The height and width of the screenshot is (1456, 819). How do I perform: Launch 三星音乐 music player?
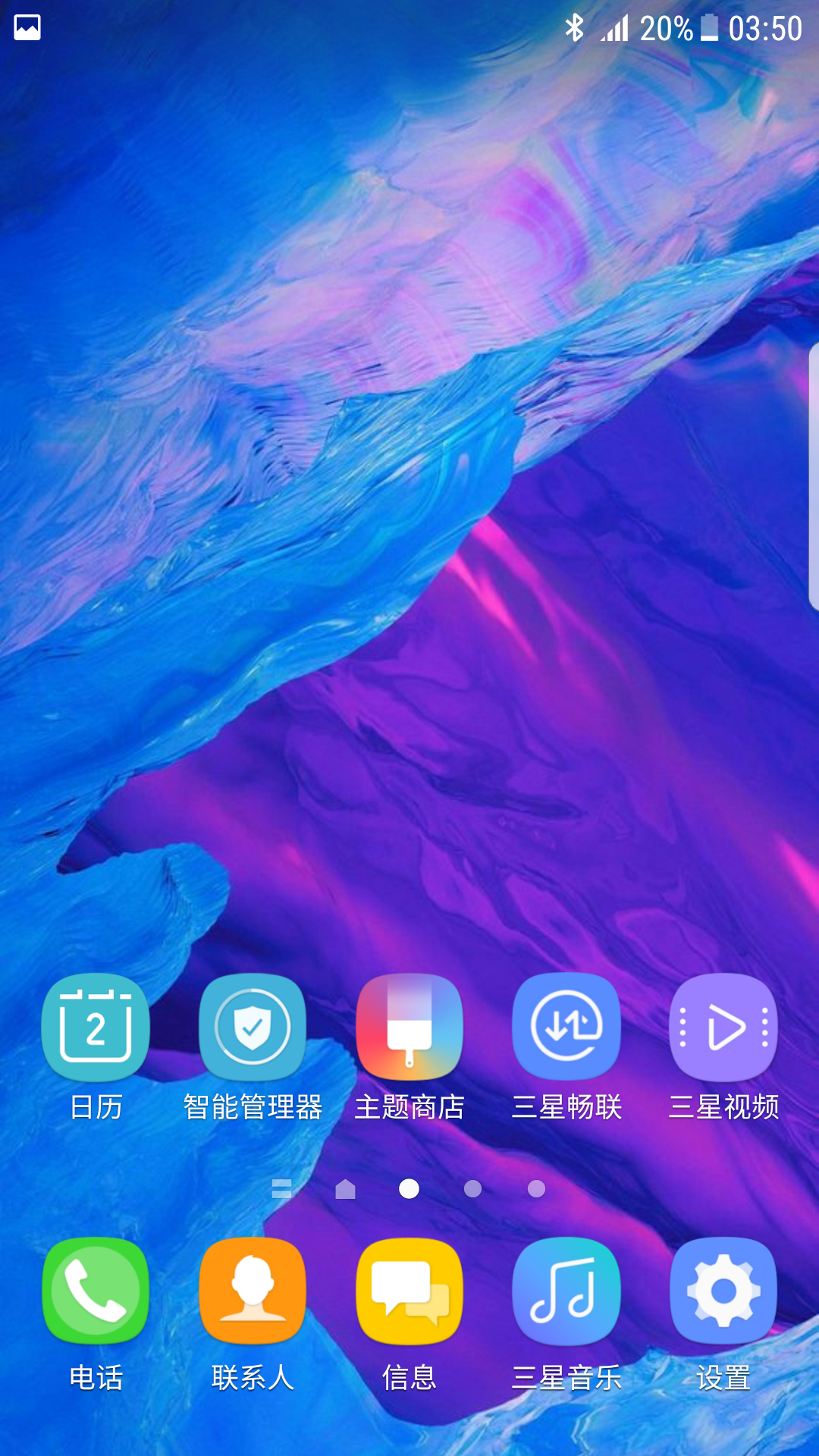566,1291
